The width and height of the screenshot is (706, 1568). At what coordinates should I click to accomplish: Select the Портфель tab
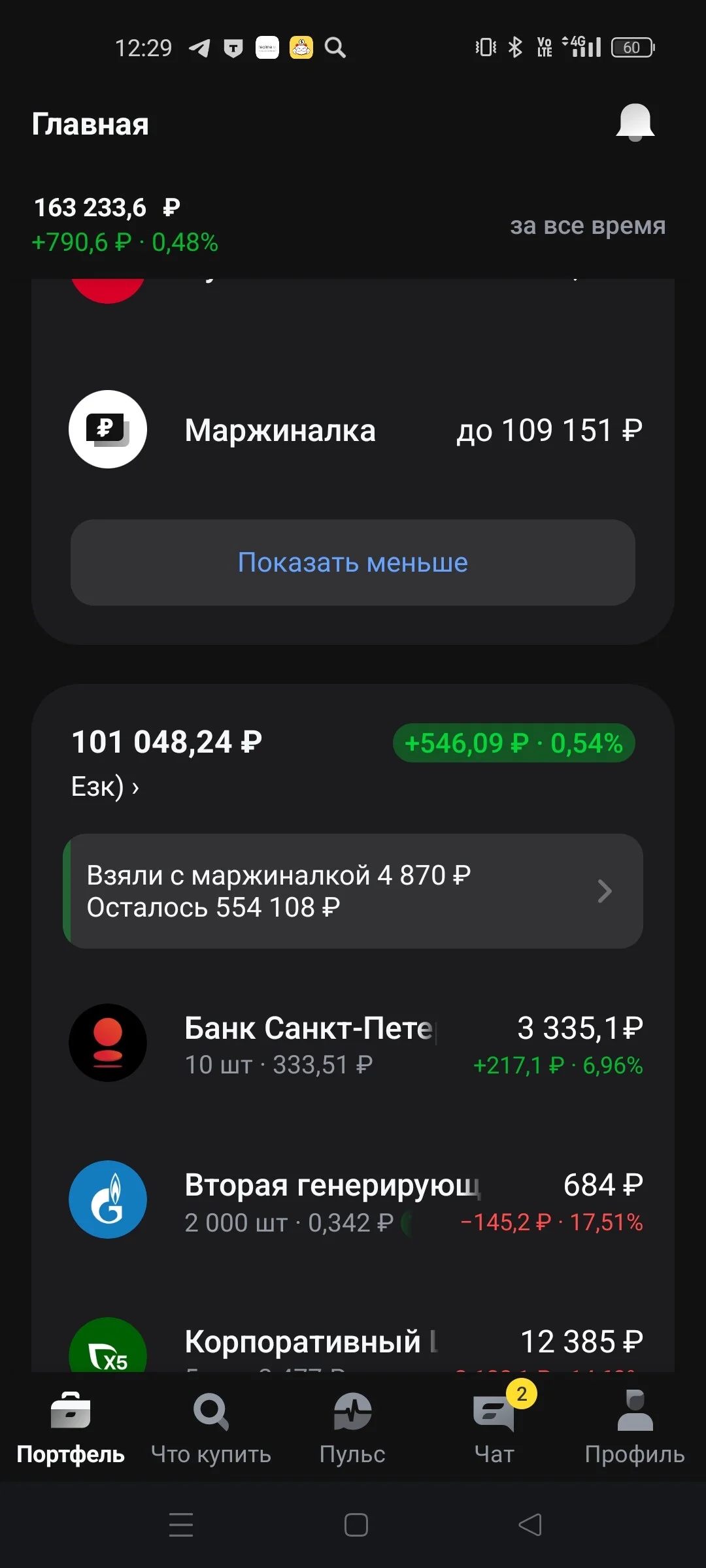tap(71, 1428)
